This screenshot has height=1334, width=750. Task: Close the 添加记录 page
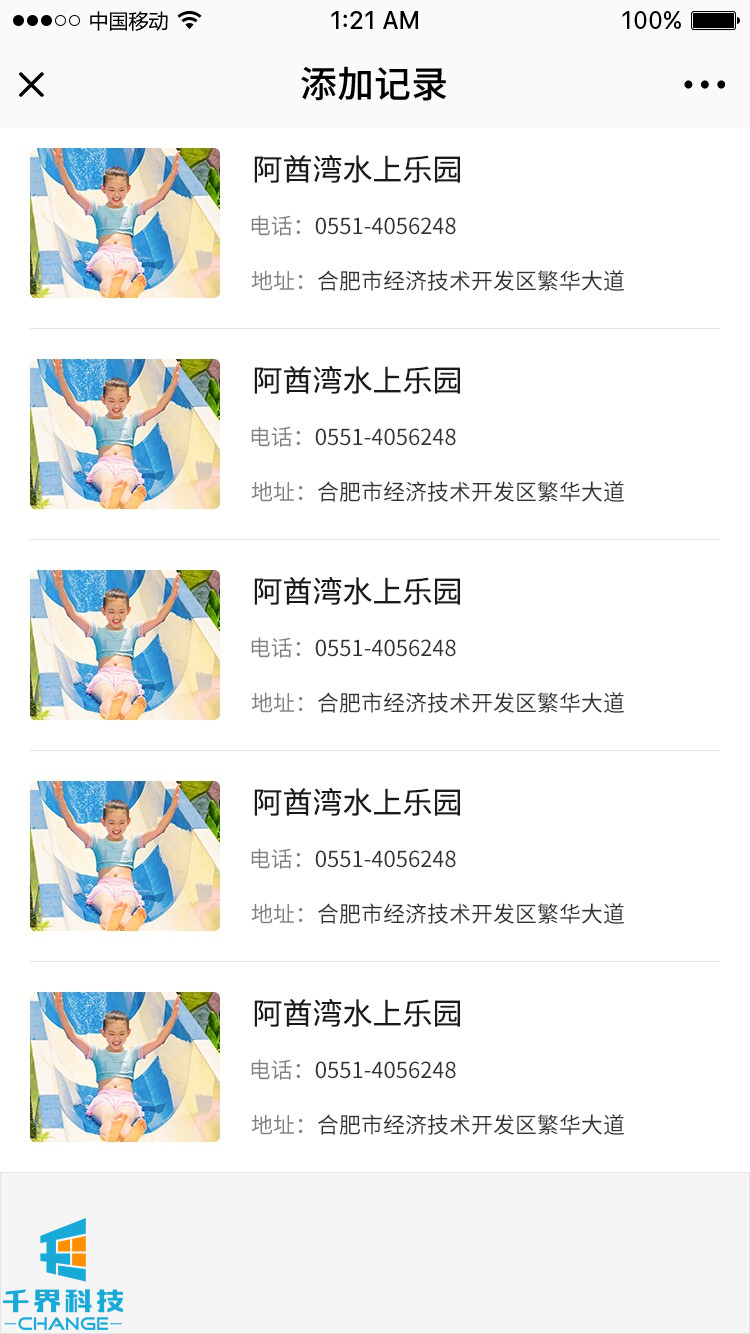[x=32, y=85]
